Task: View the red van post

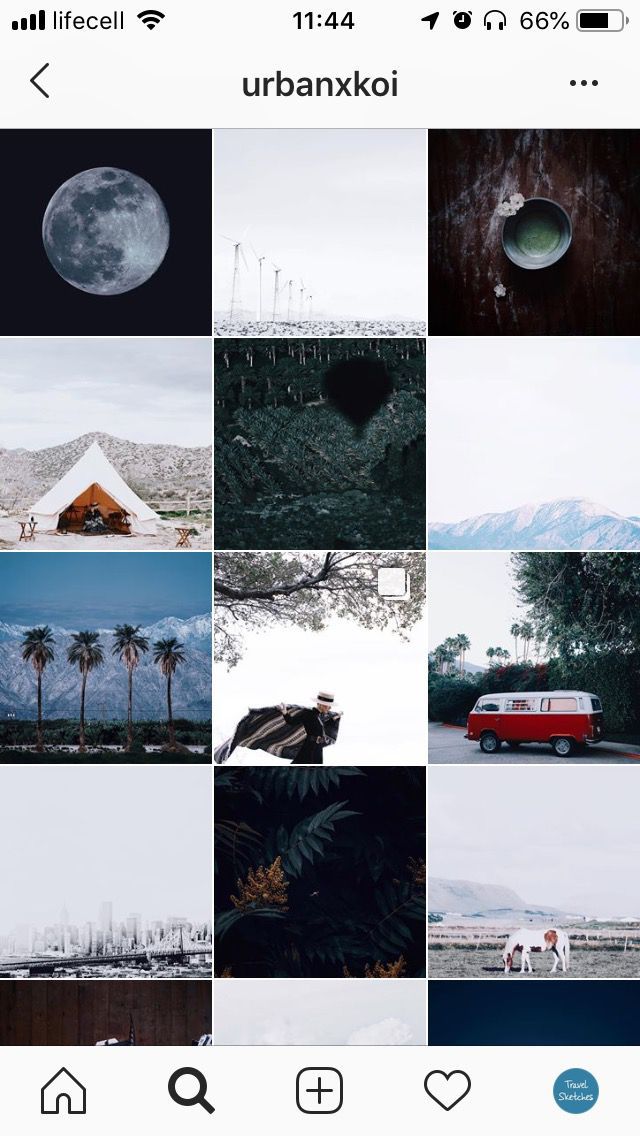Action: 534,658
